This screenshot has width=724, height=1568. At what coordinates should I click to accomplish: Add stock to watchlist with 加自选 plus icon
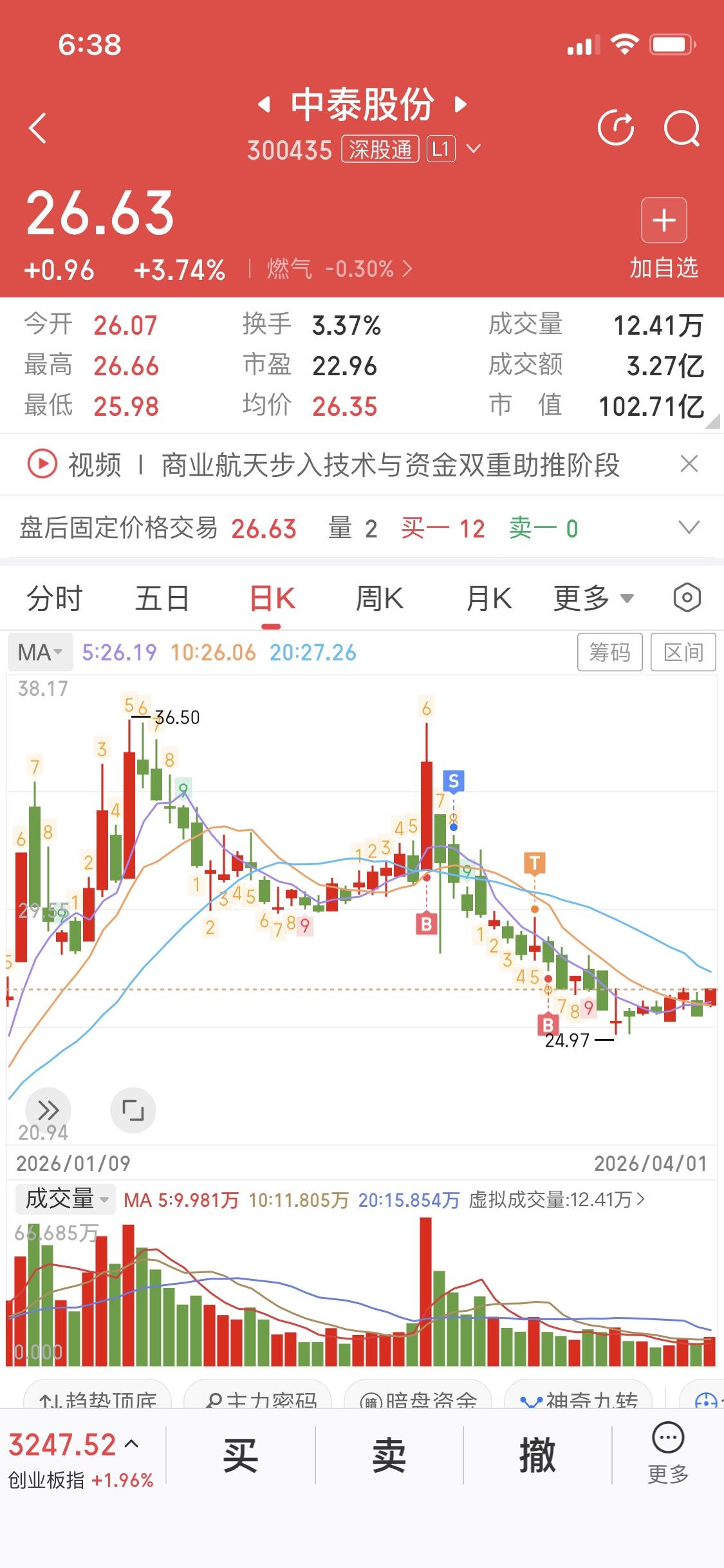664,221
